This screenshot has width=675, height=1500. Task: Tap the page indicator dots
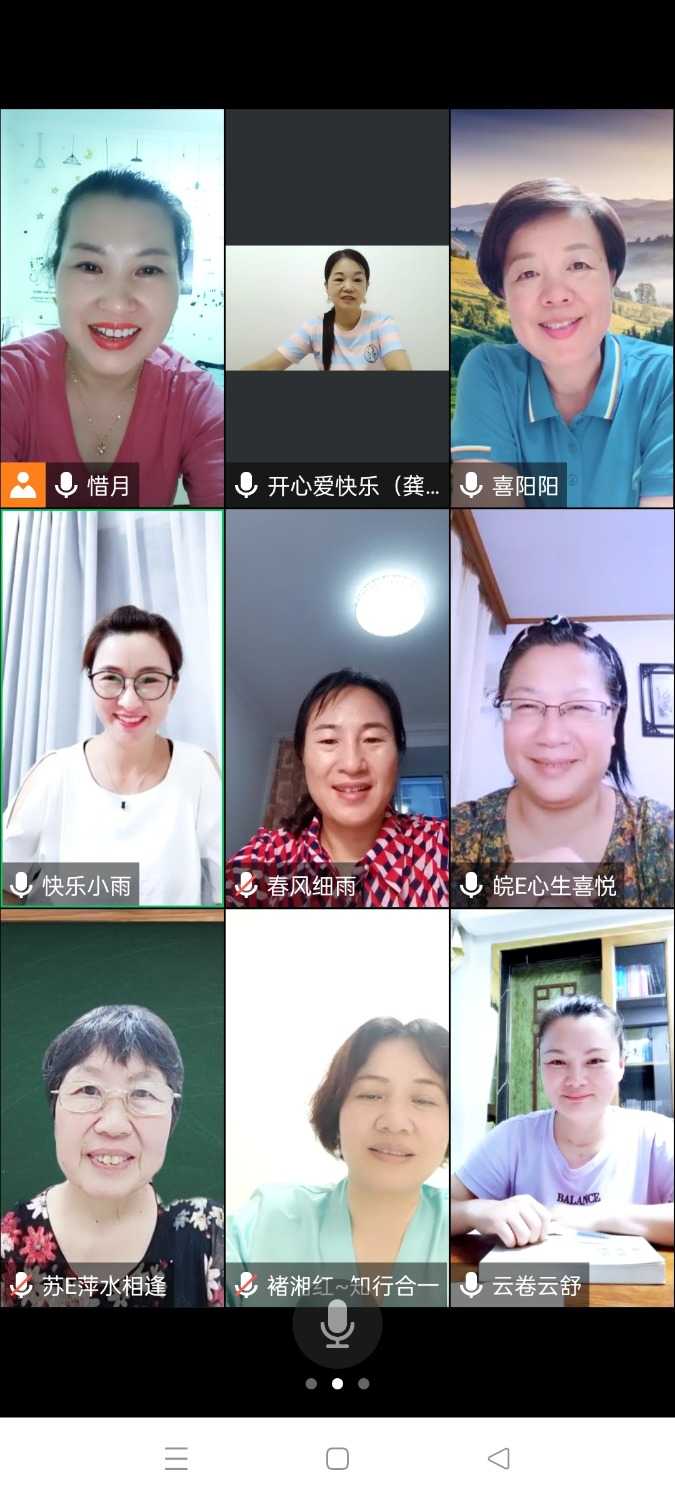[x=337, y=1384]
